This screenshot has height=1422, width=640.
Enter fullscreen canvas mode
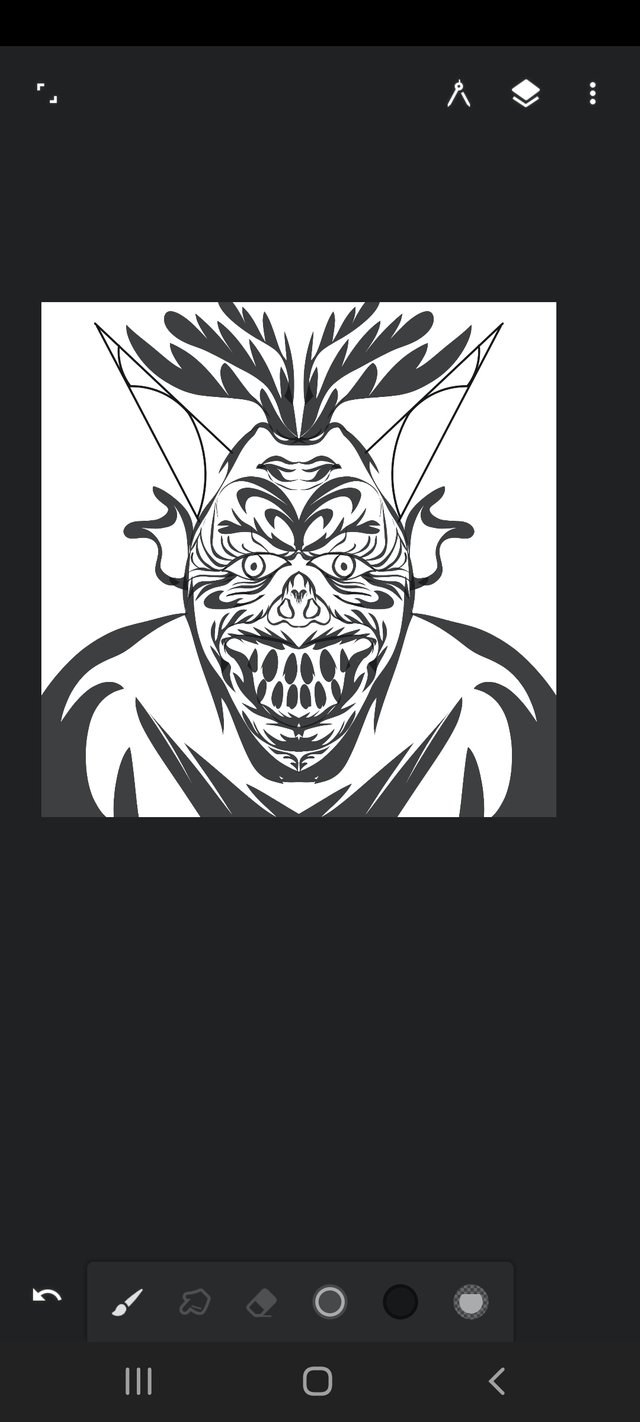click(x=47, y=94)
